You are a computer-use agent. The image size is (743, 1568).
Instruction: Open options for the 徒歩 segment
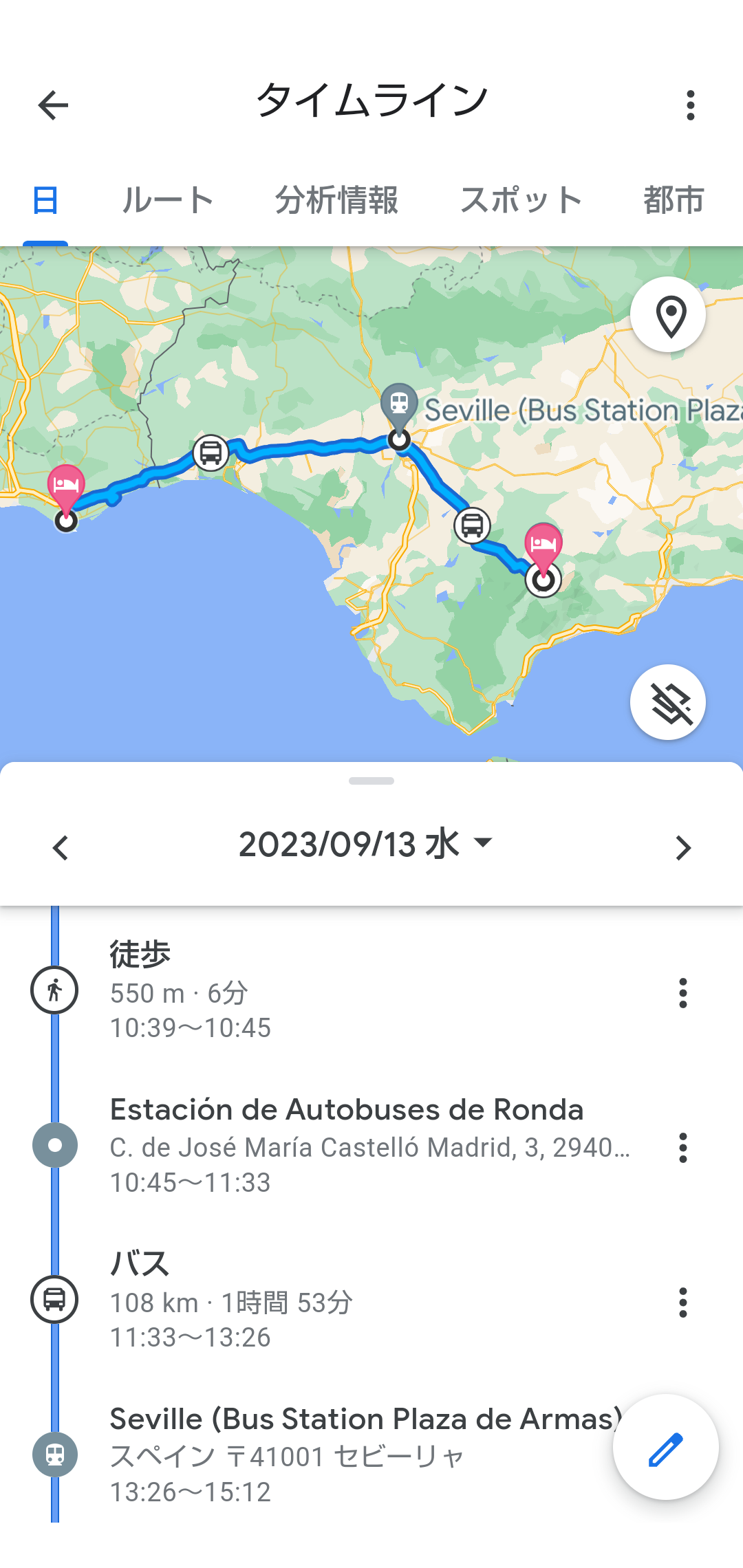pos(682,993)
